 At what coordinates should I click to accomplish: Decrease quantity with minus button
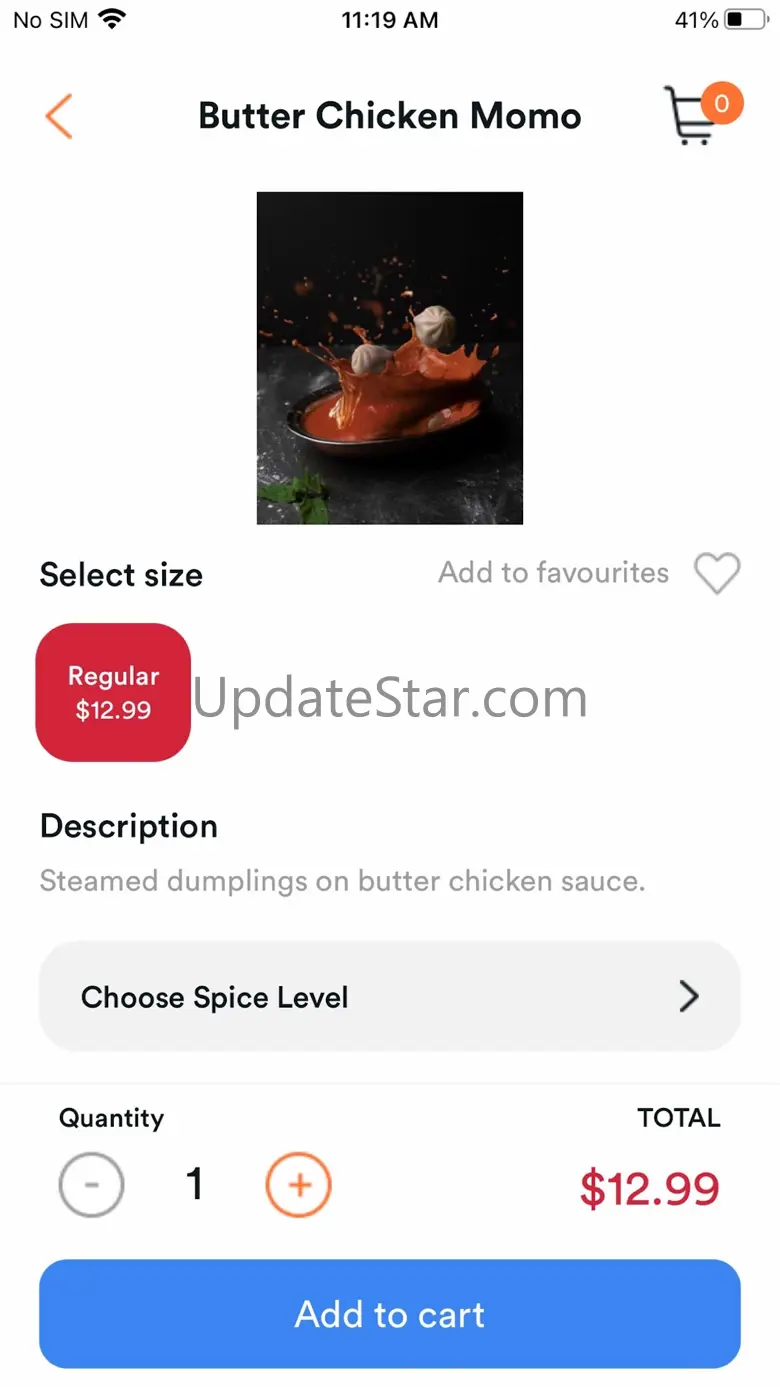91,1185
